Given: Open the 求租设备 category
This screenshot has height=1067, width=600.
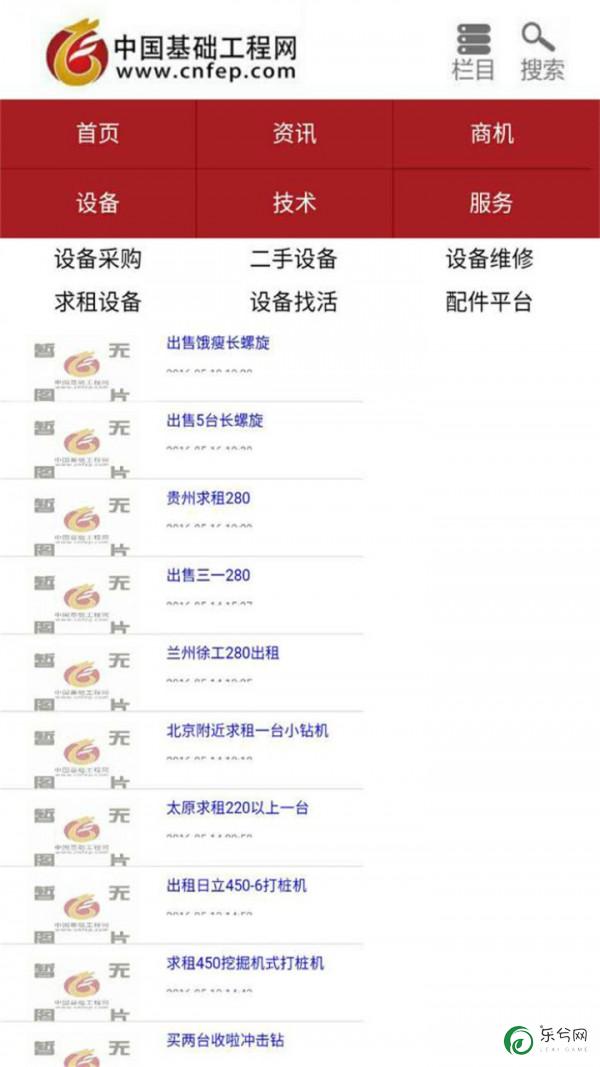Looking at the screenshot, I should pyautogui.click(x=98, y=301).
